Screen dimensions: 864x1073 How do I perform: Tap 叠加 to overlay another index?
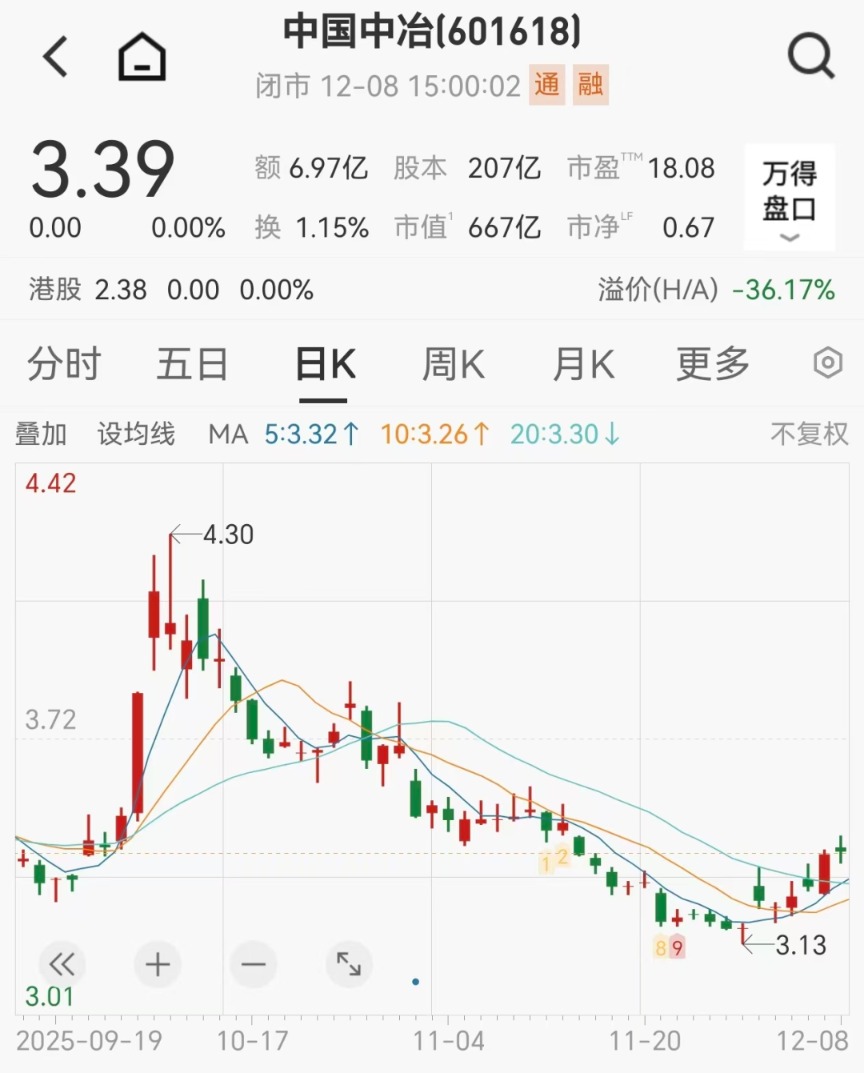[x=41, y=434]
